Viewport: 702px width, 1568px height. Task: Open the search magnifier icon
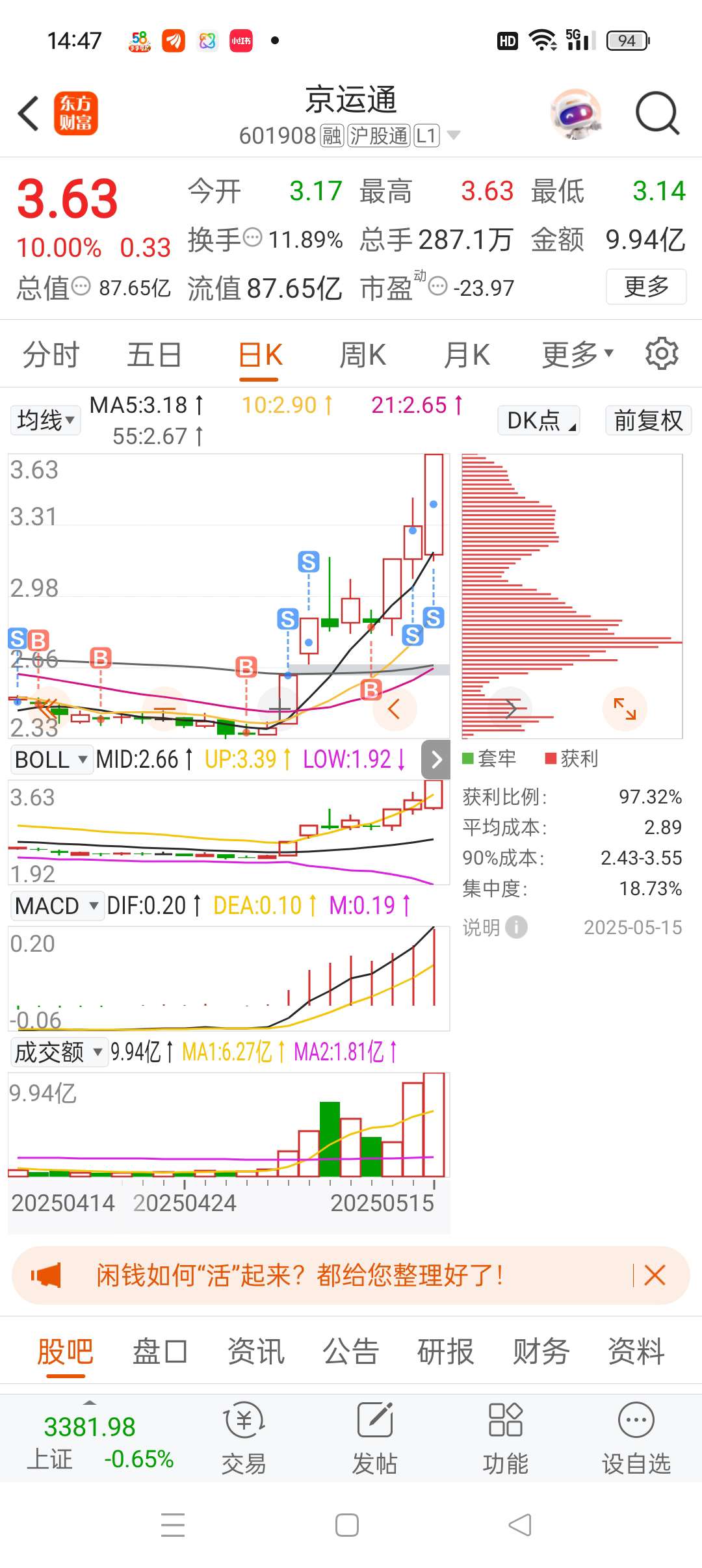657,113
